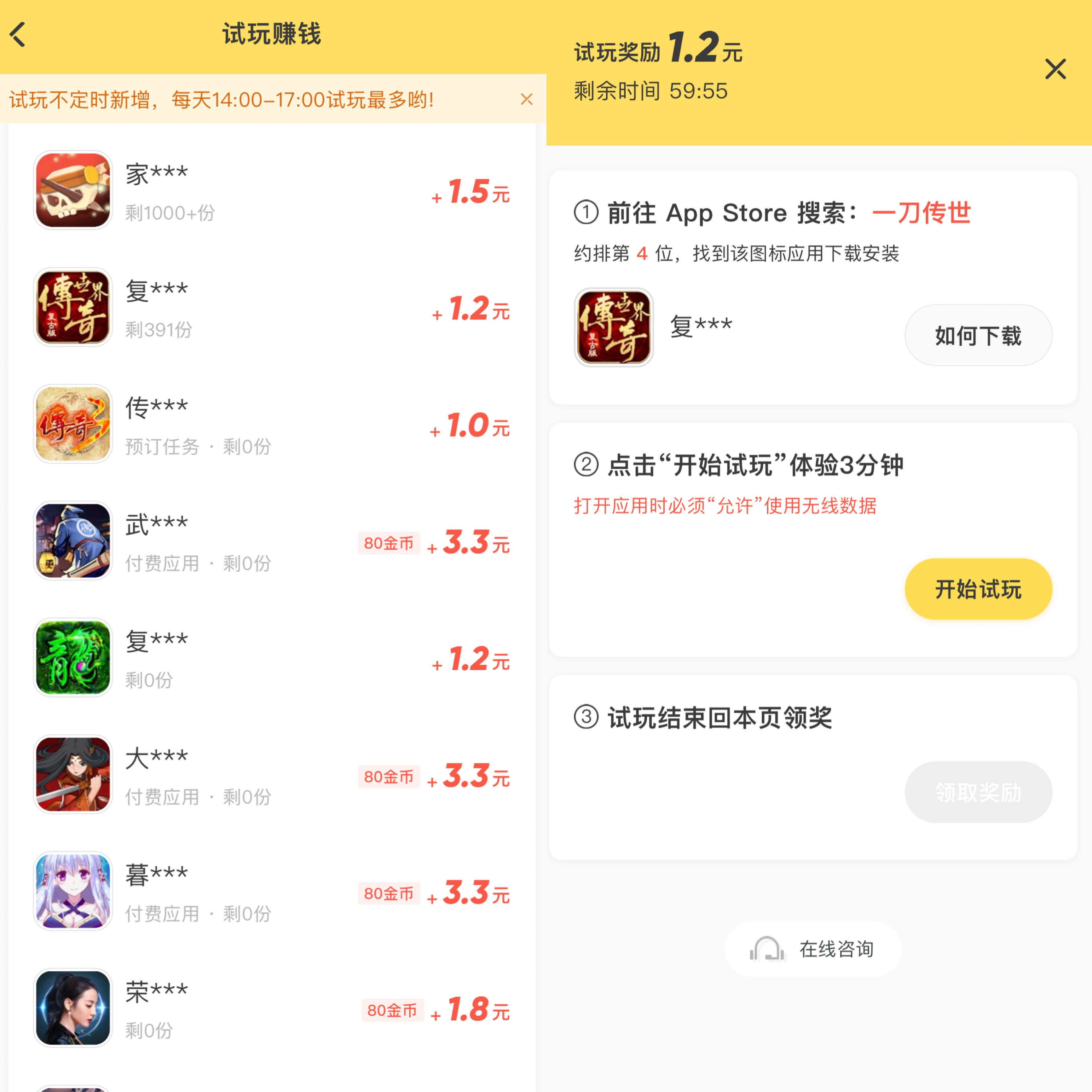Image resolution: width=1092 pixels, height=1092 pixels.
Task: Open the 荣*** task worth 1.8元
Action: (271, 1009)
